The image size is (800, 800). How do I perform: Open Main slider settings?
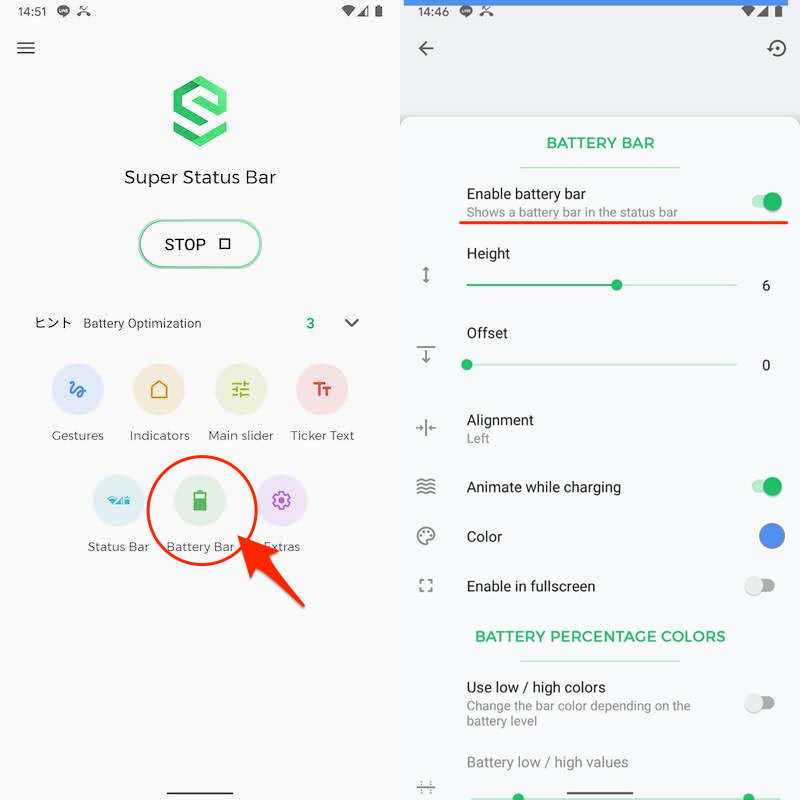coord(241,390)
